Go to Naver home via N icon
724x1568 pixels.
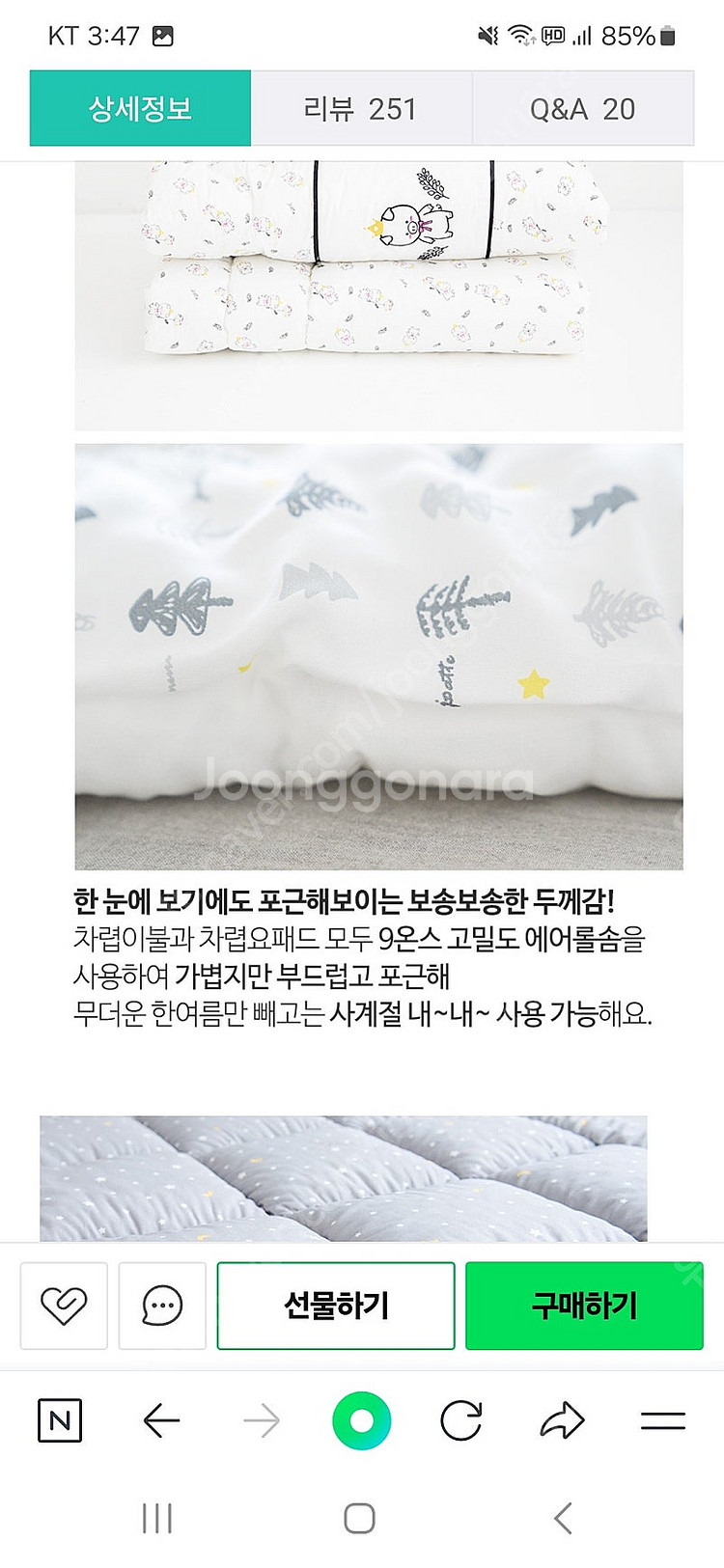(x=60, y=1420)
